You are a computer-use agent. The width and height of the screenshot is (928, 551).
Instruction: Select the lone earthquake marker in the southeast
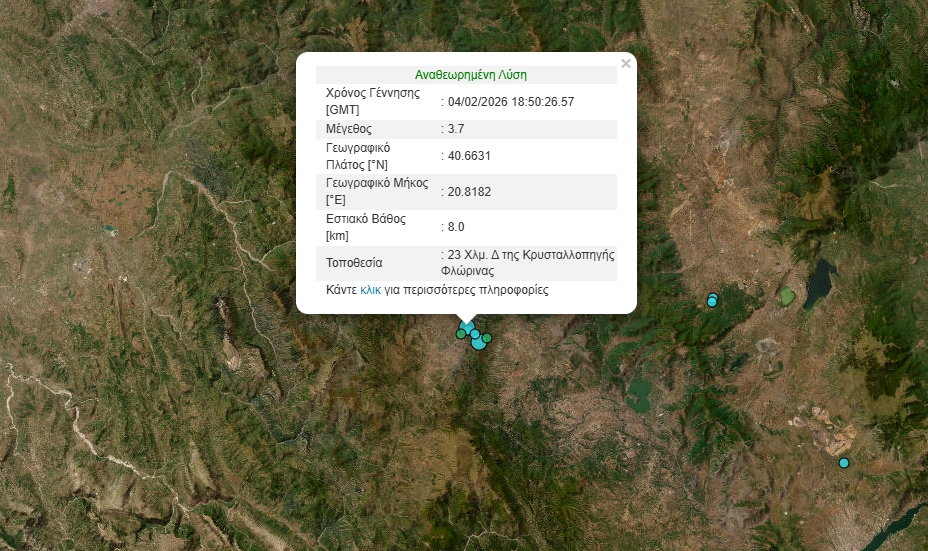coord(844,463)
